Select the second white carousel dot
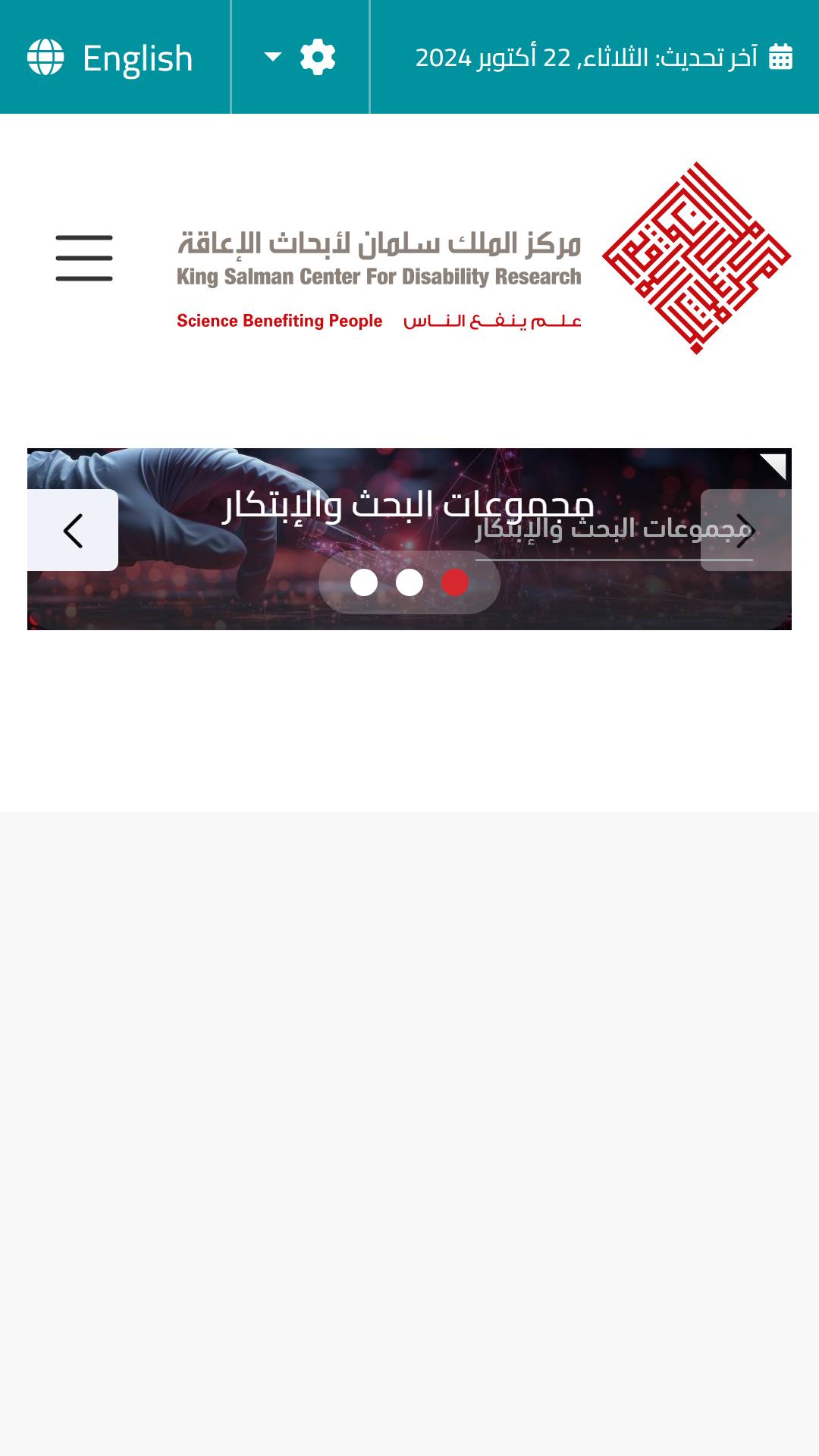The image size is (819, 1456). point(409,582)
